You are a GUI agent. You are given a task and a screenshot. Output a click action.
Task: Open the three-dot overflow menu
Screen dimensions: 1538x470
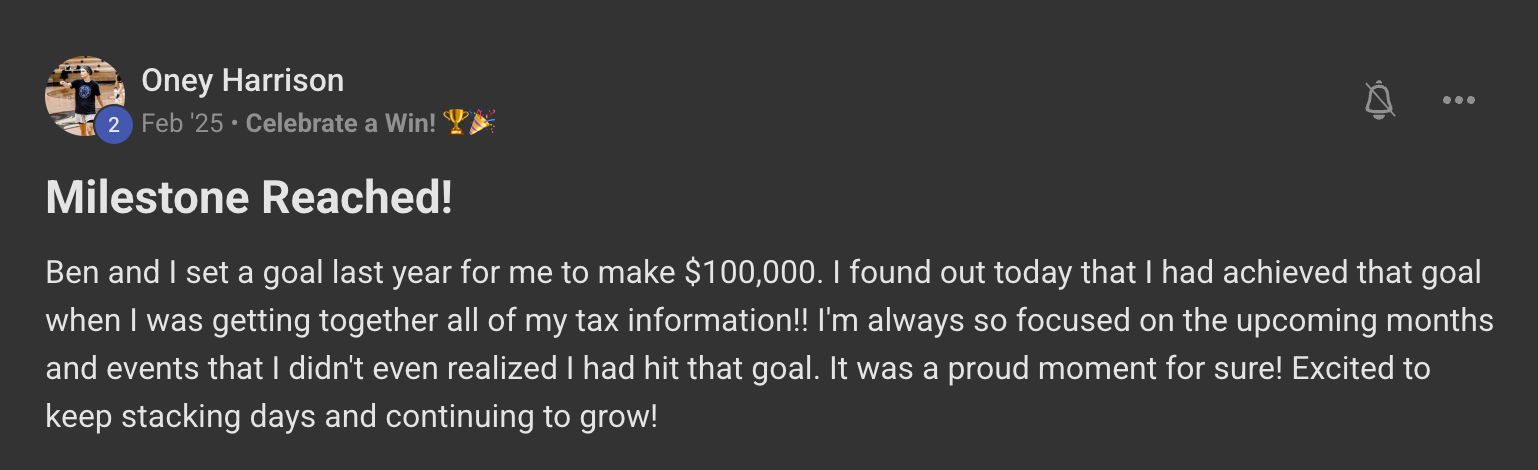[1458, 100]
